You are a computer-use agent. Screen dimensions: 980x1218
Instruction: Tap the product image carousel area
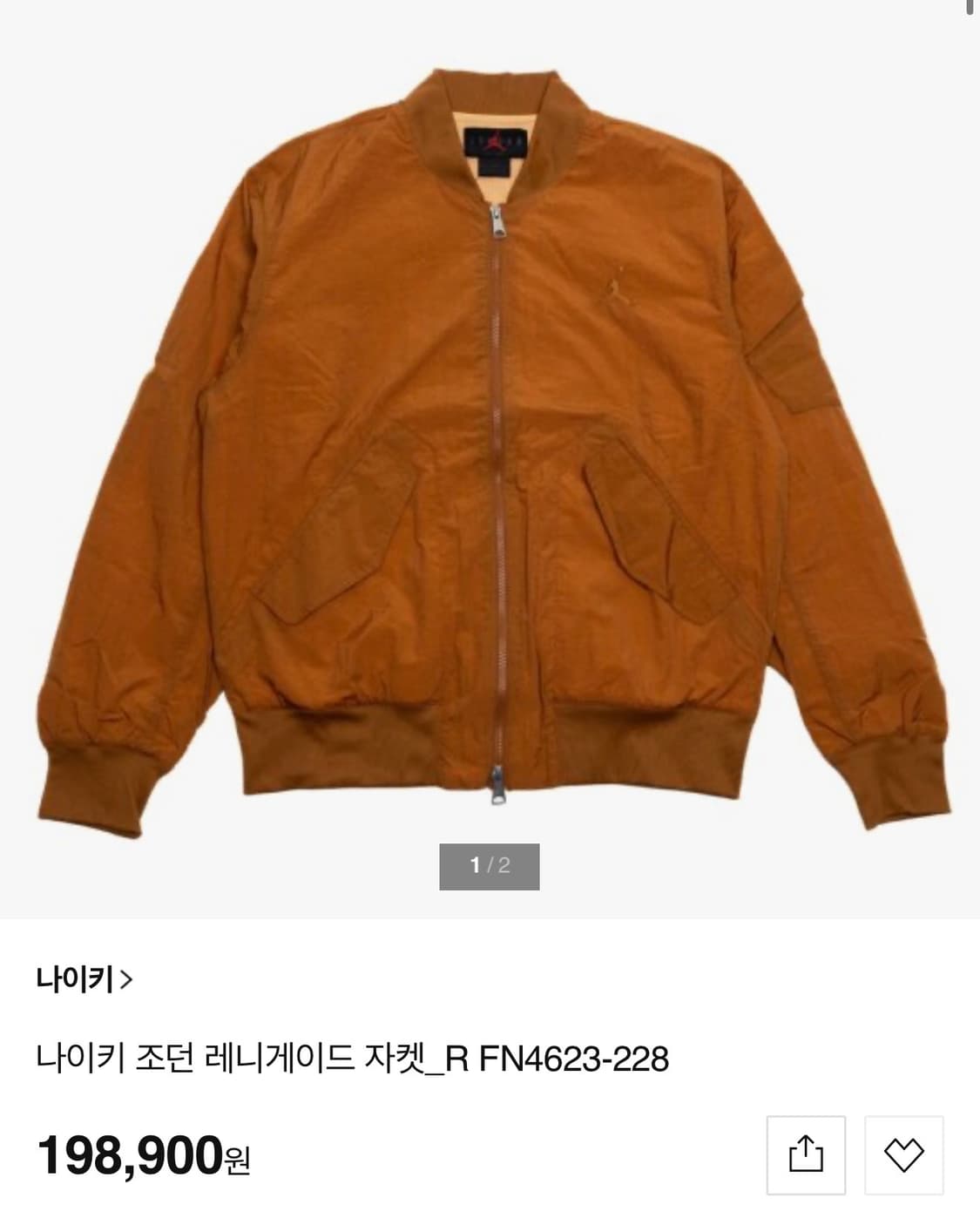490,453
